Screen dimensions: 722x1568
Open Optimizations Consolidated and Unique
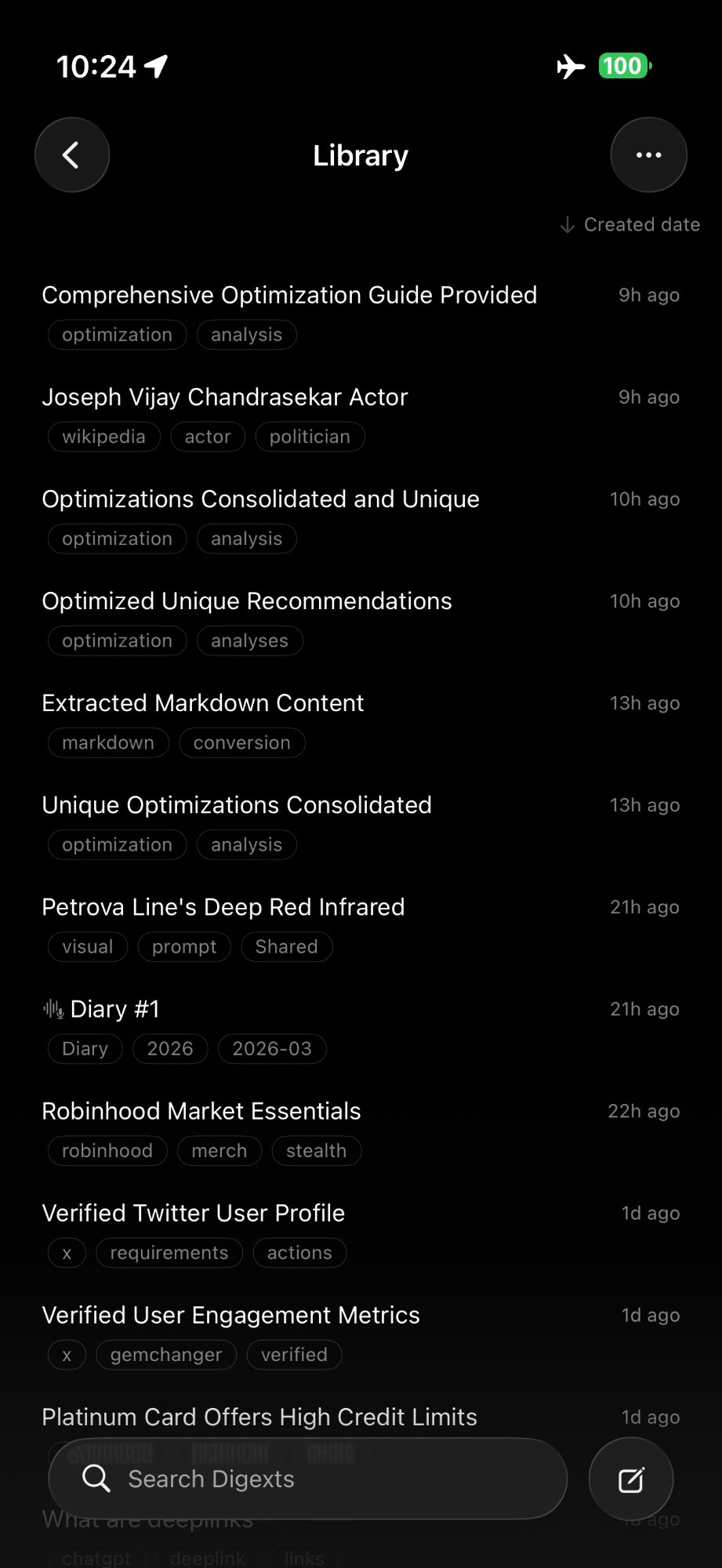pyautogui.click(x=260, y=499)
